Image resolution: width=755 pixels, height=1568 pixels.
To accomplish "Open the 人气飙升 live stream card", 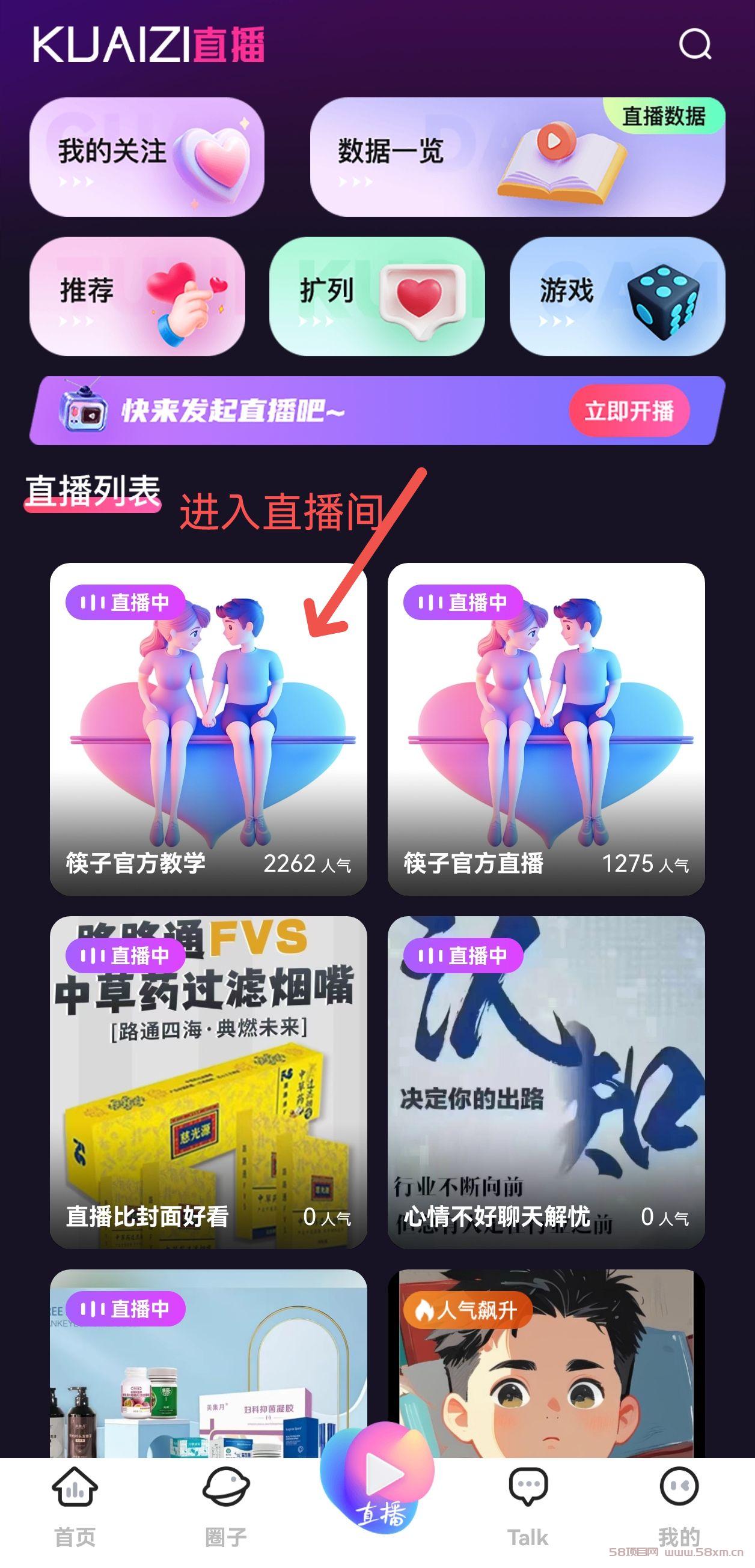I will (546, 1364).
